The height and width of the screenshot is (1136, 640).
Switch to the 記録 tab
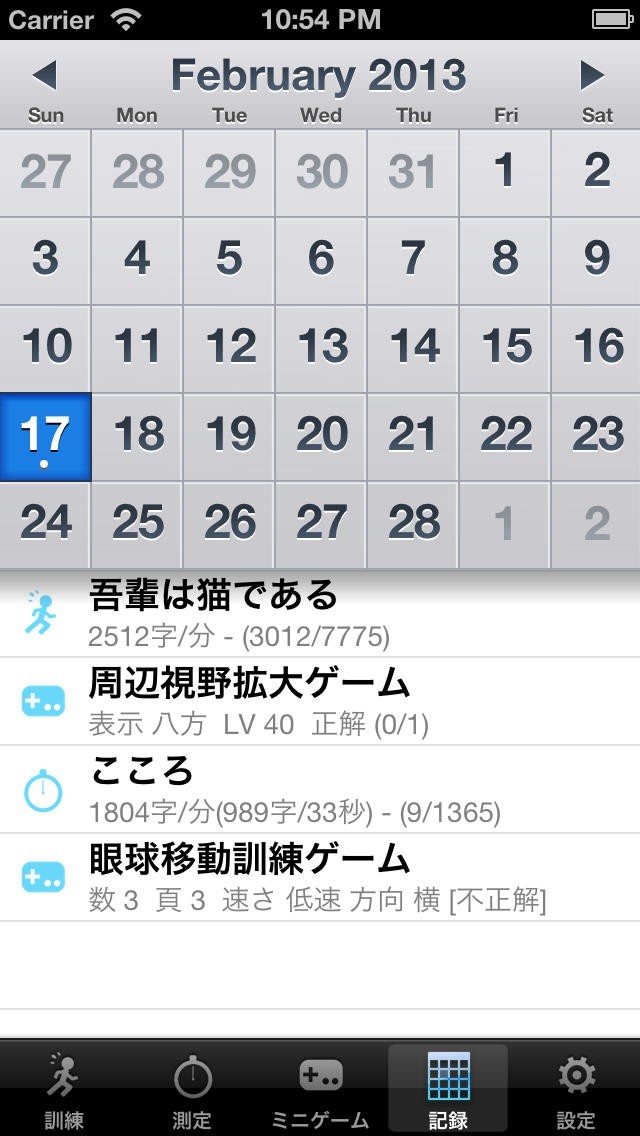(x=448, y=1090)
